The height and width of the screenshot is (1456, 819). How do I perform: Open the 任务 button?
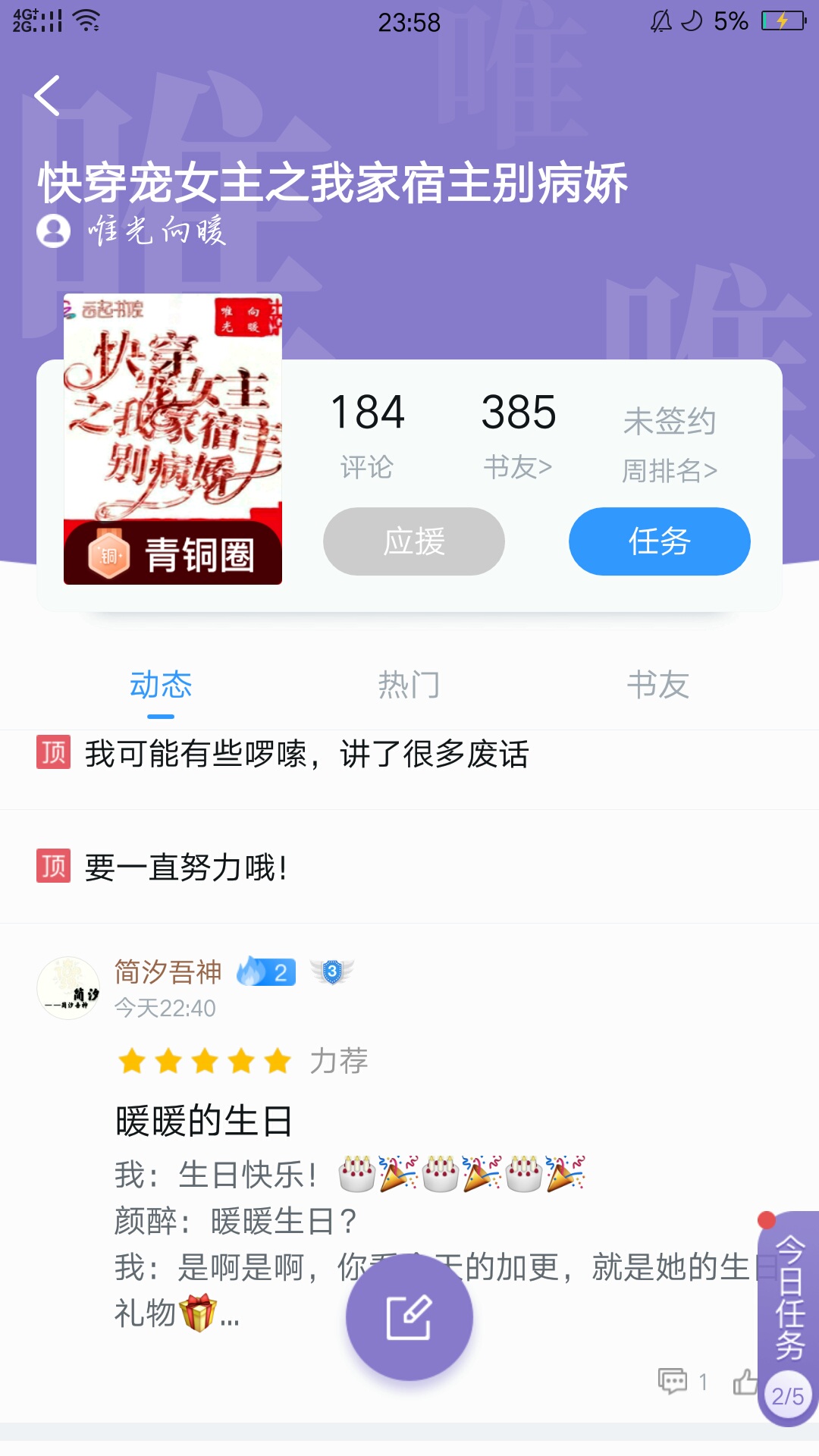[x=660, y=541]
